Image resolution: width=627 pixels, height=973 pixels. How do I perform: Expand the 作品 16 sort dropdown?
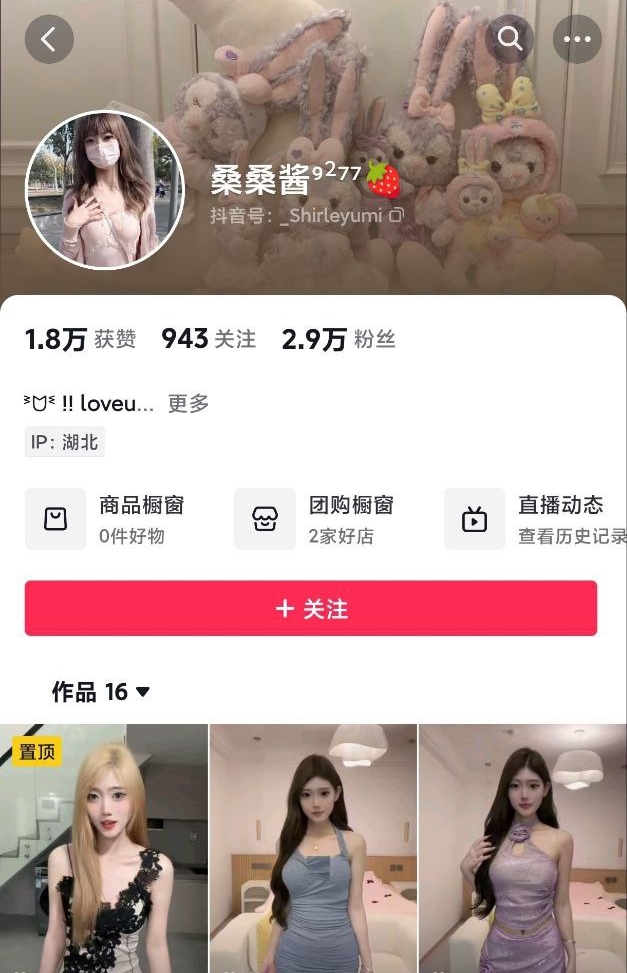click(101, 692)
